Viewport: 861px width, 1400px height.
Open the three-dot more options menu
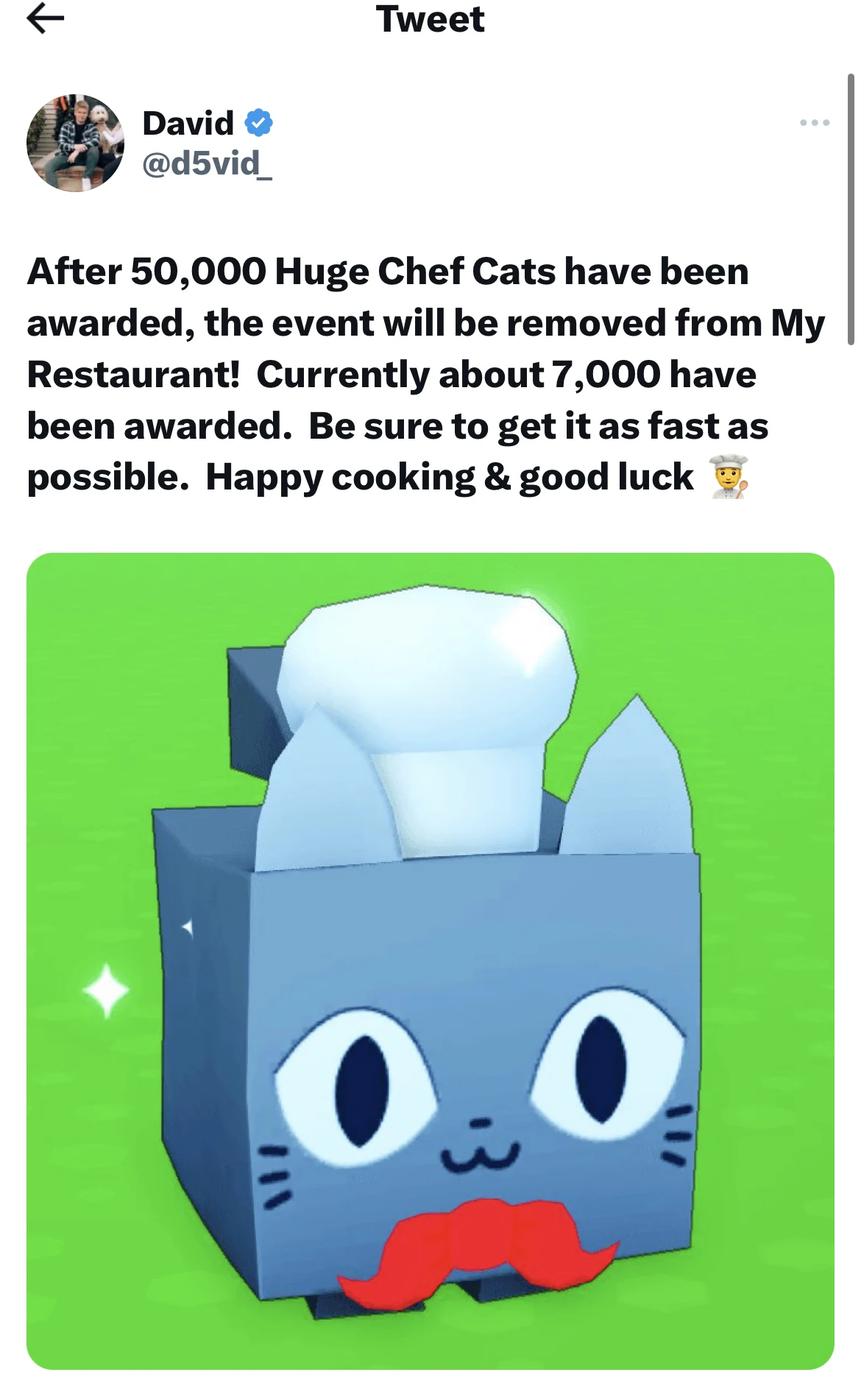click(814, 124)
